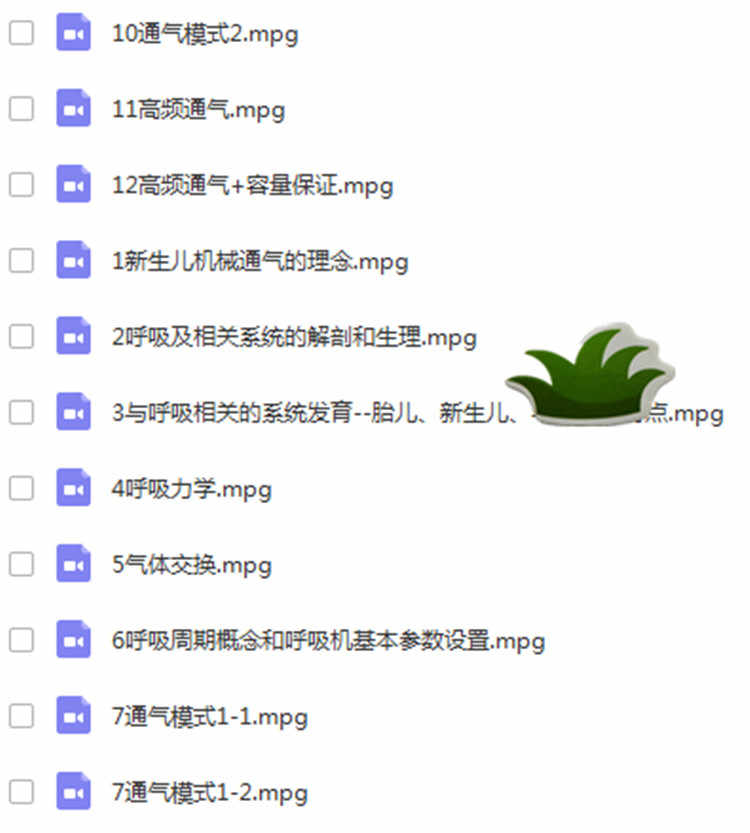750x833 pixels.
Task: Check the checkbox for 11高频通气.mpg
Action: click(x=20, y=109)
